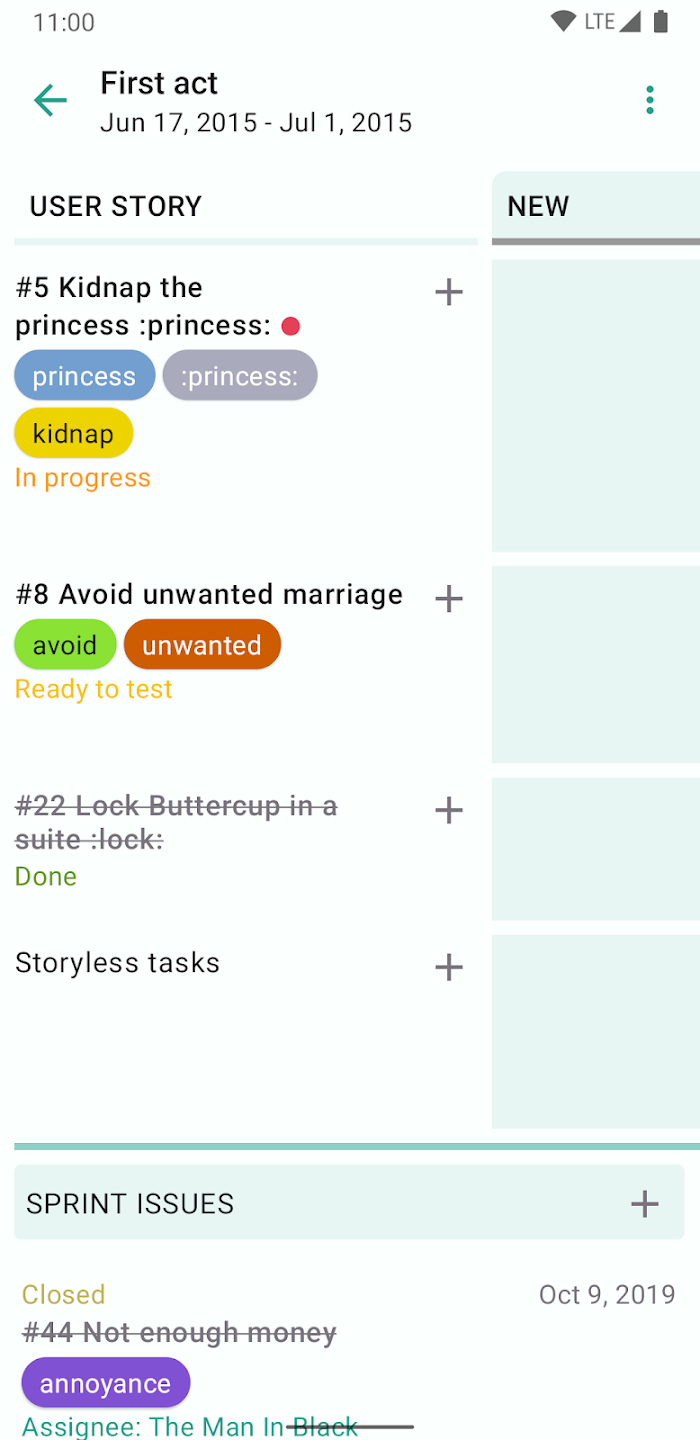Open user story #22 Lock Buttercup

pos(176,822)
